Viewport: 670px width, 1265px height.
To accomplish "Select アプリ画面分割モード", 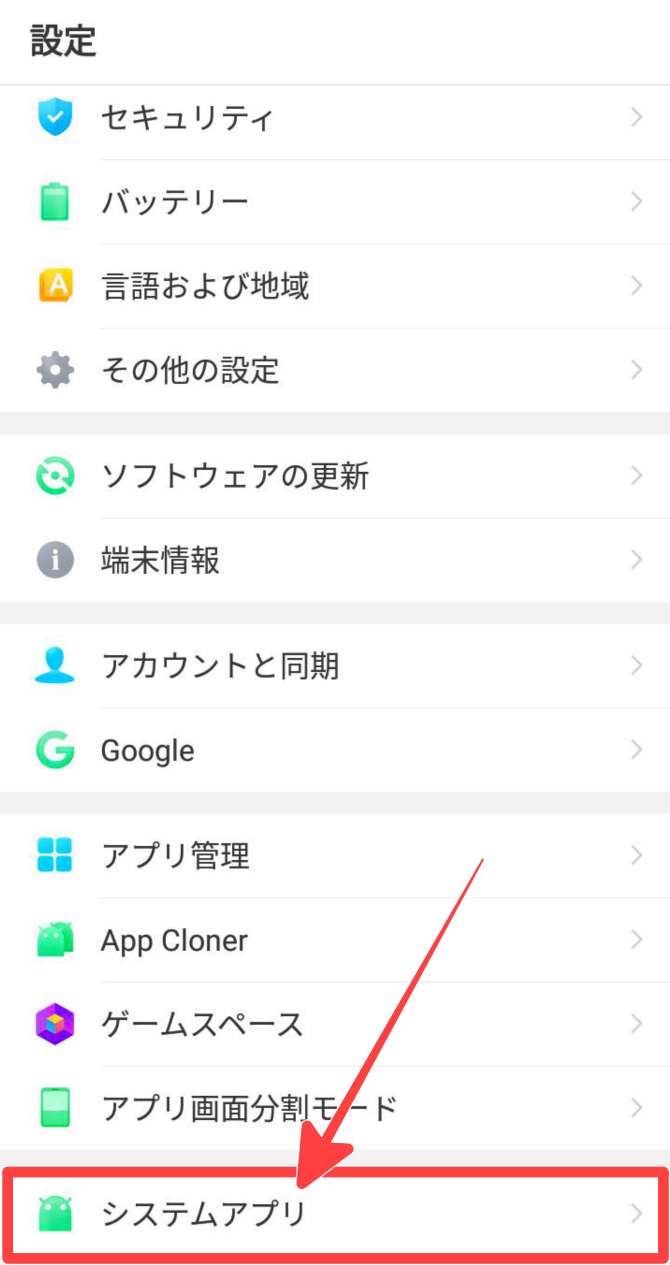I will coord(335,1108).
